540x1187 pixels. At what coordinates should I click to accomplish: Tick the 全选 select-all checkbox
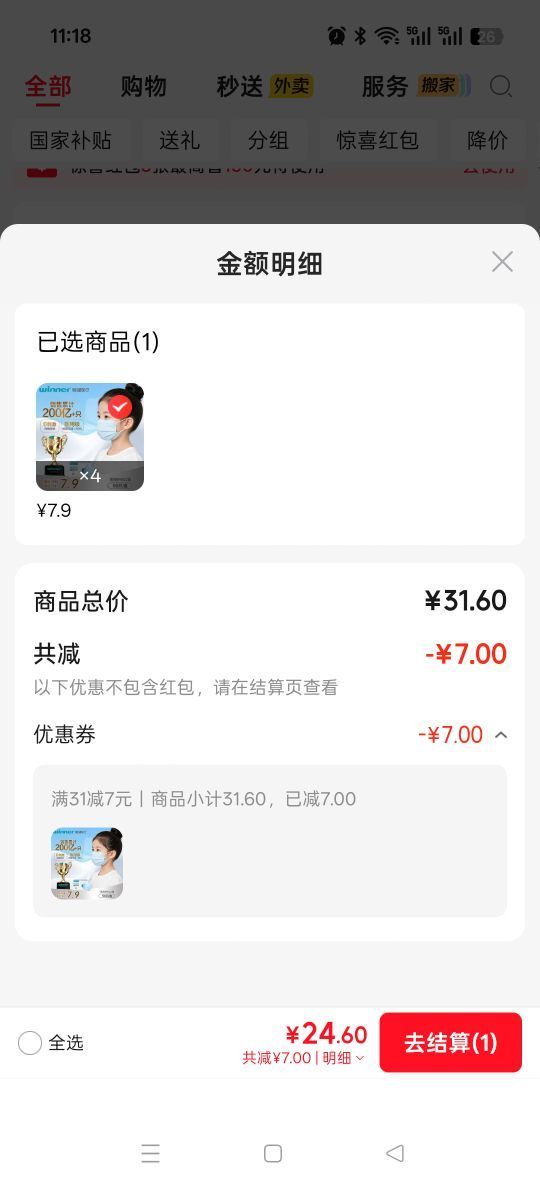tap(30, 1043)
